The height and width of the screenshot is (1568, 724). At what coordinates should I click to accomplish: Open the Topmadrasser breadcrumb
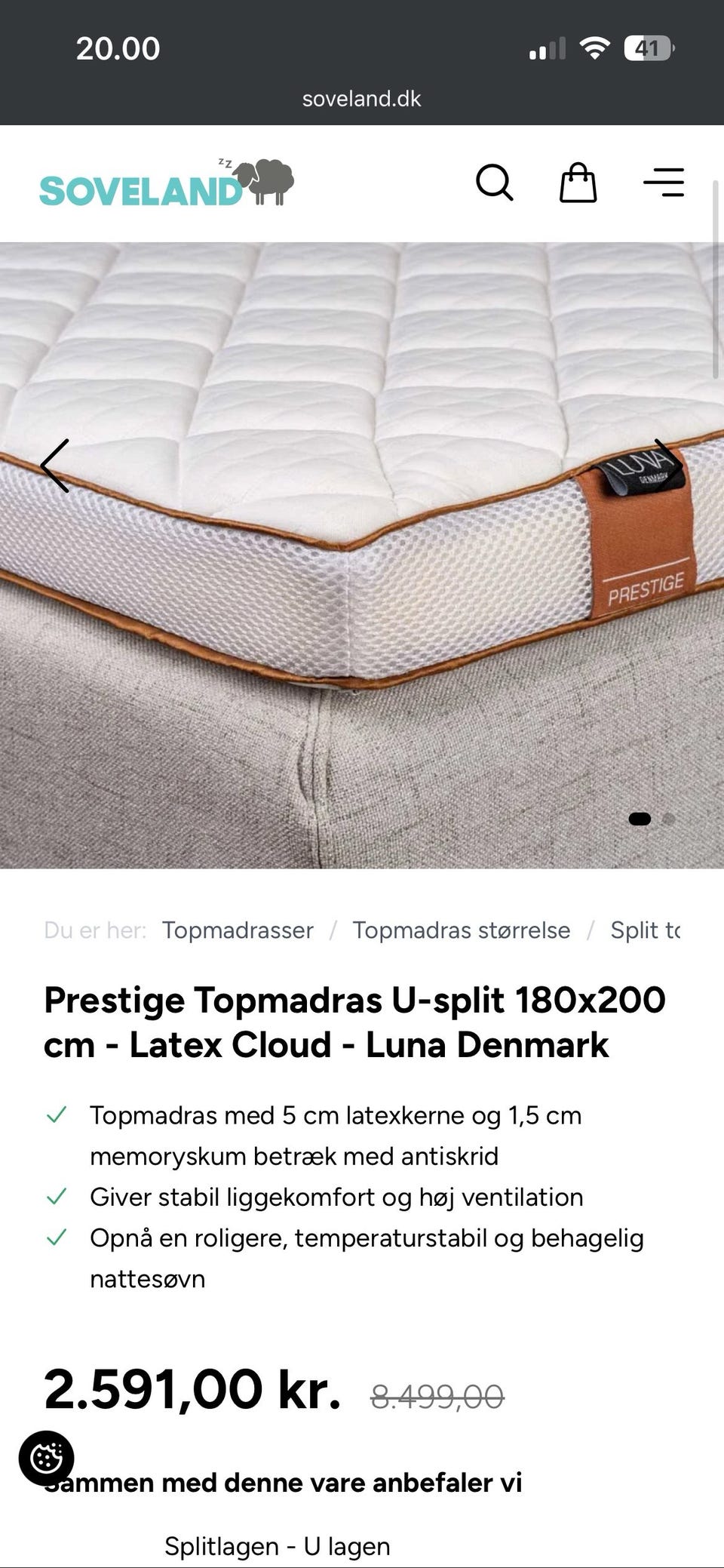[238, 930]
